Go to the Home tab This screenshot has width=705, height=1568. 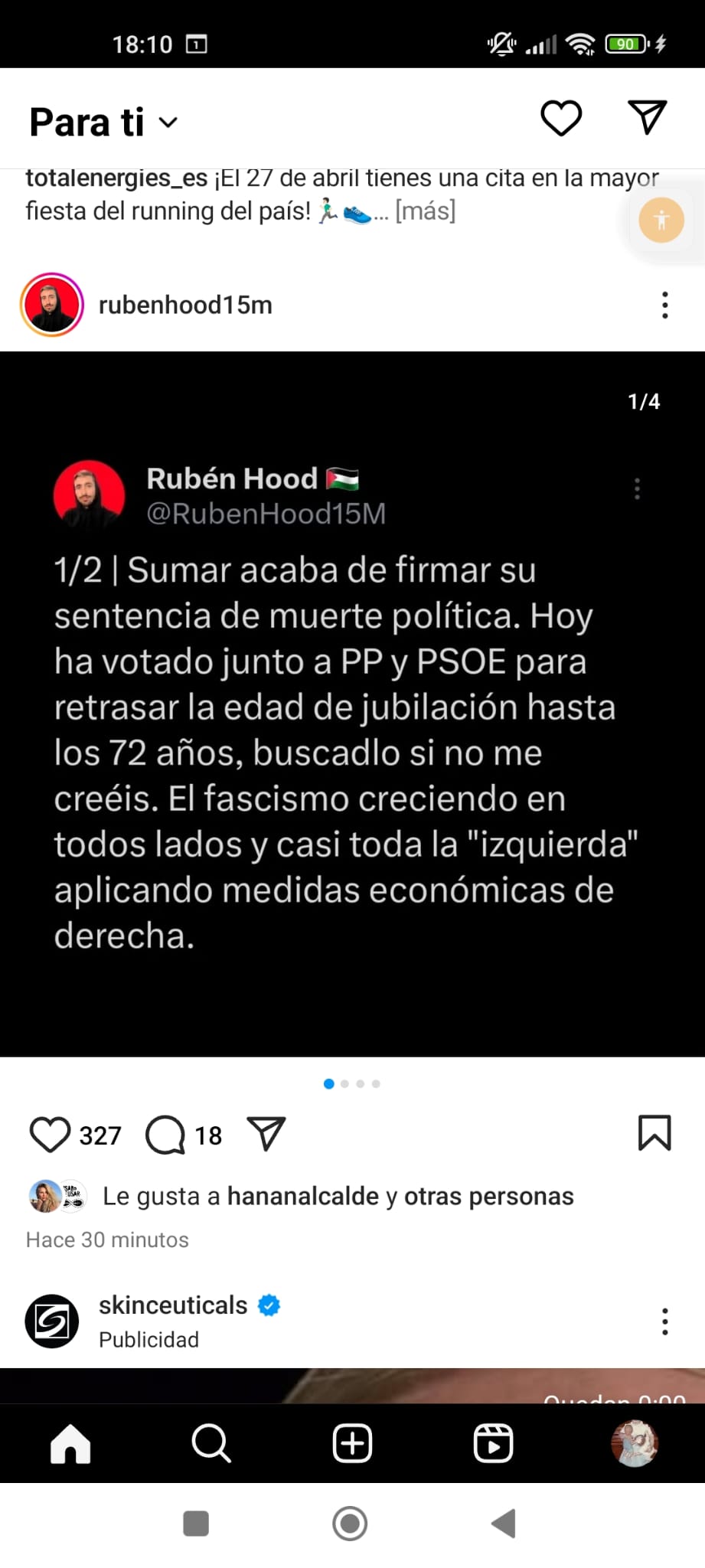(70, 1444)
